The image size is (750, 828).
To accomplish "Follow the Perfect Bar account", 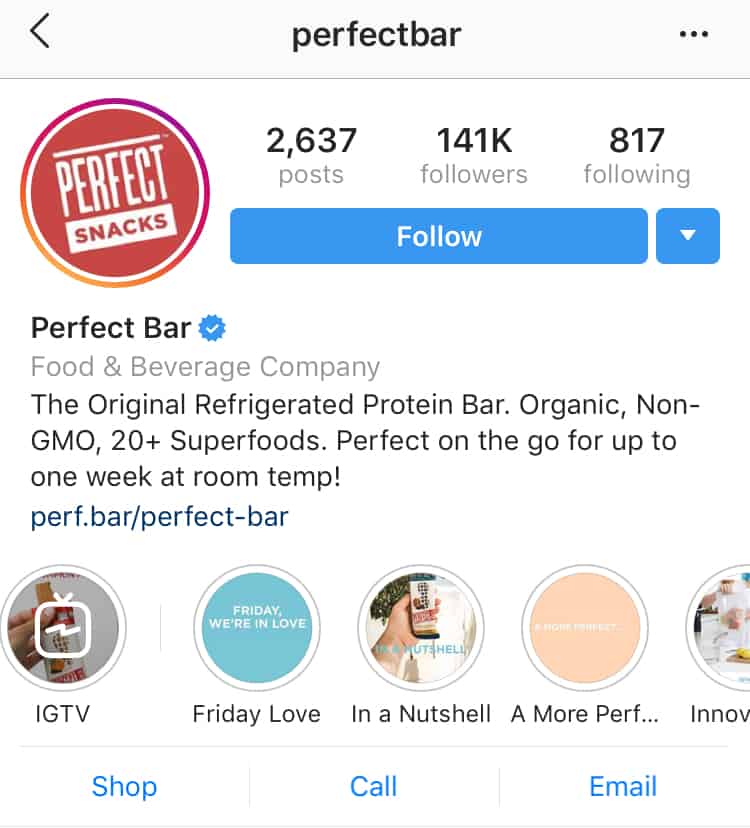I will click(x=439, y=236).
